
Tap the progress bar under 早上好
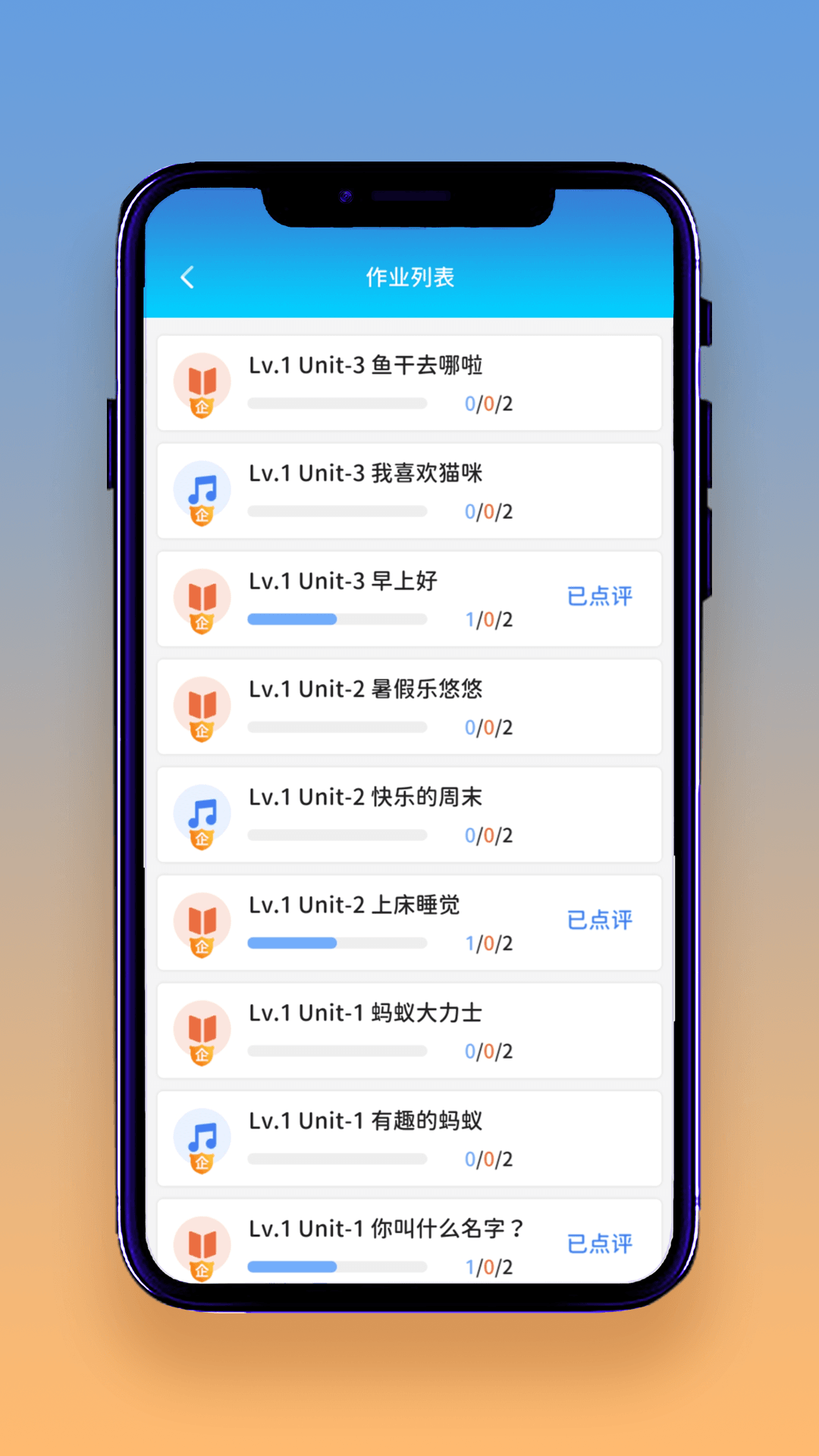coord(337,620)
